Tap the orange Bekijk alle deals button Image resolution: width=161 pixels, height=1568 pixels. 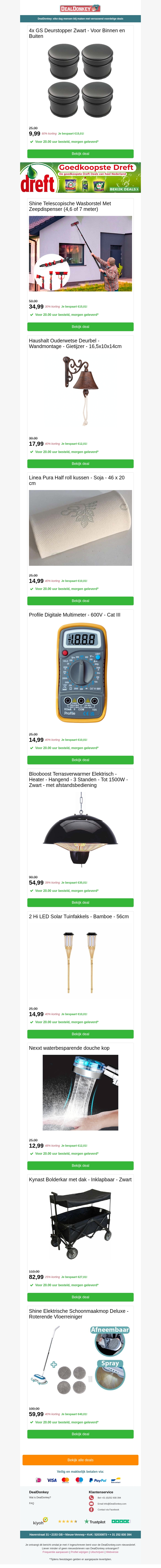pyautogui.click(x=80, y=1460)
